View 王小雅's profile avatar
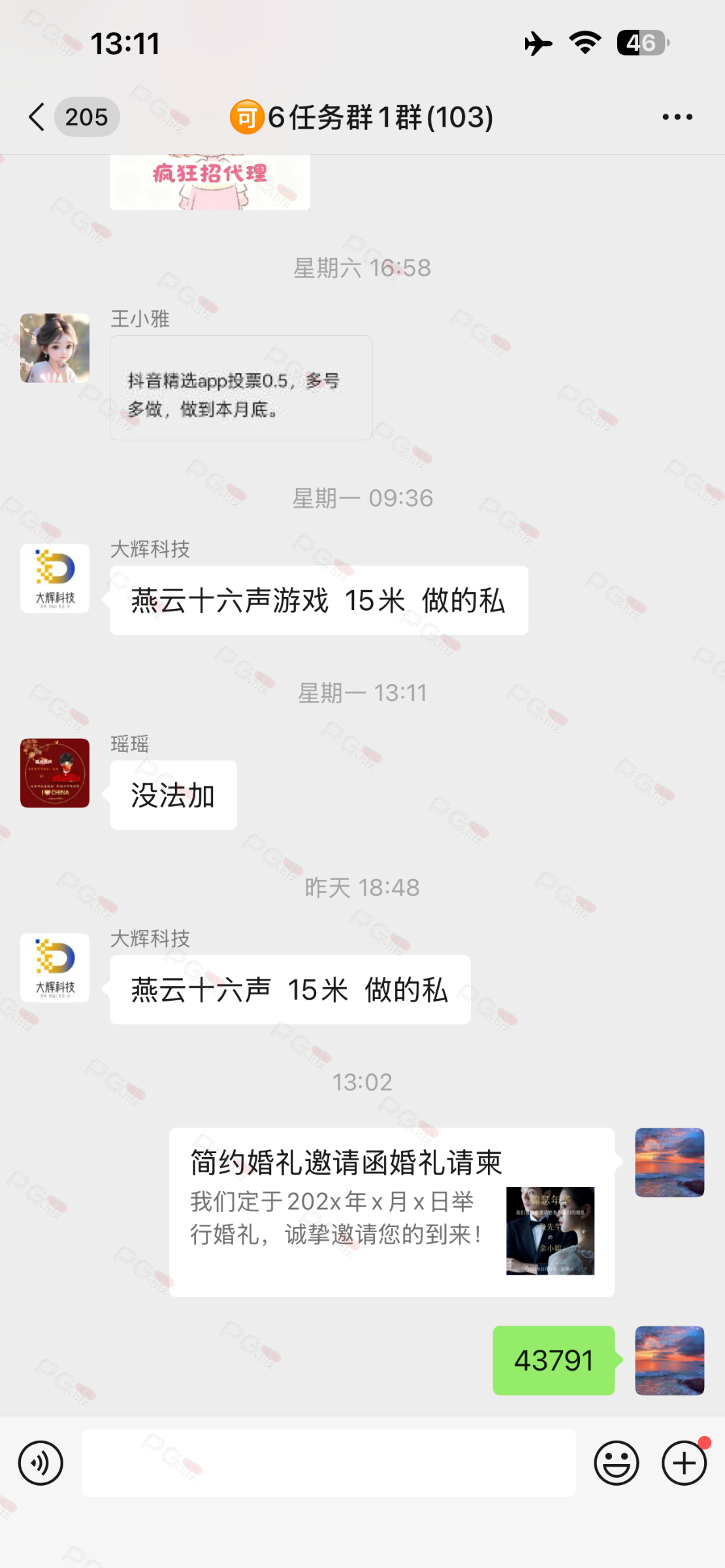Viewport: 725px width, 1568px height. (x=55, y=348)
